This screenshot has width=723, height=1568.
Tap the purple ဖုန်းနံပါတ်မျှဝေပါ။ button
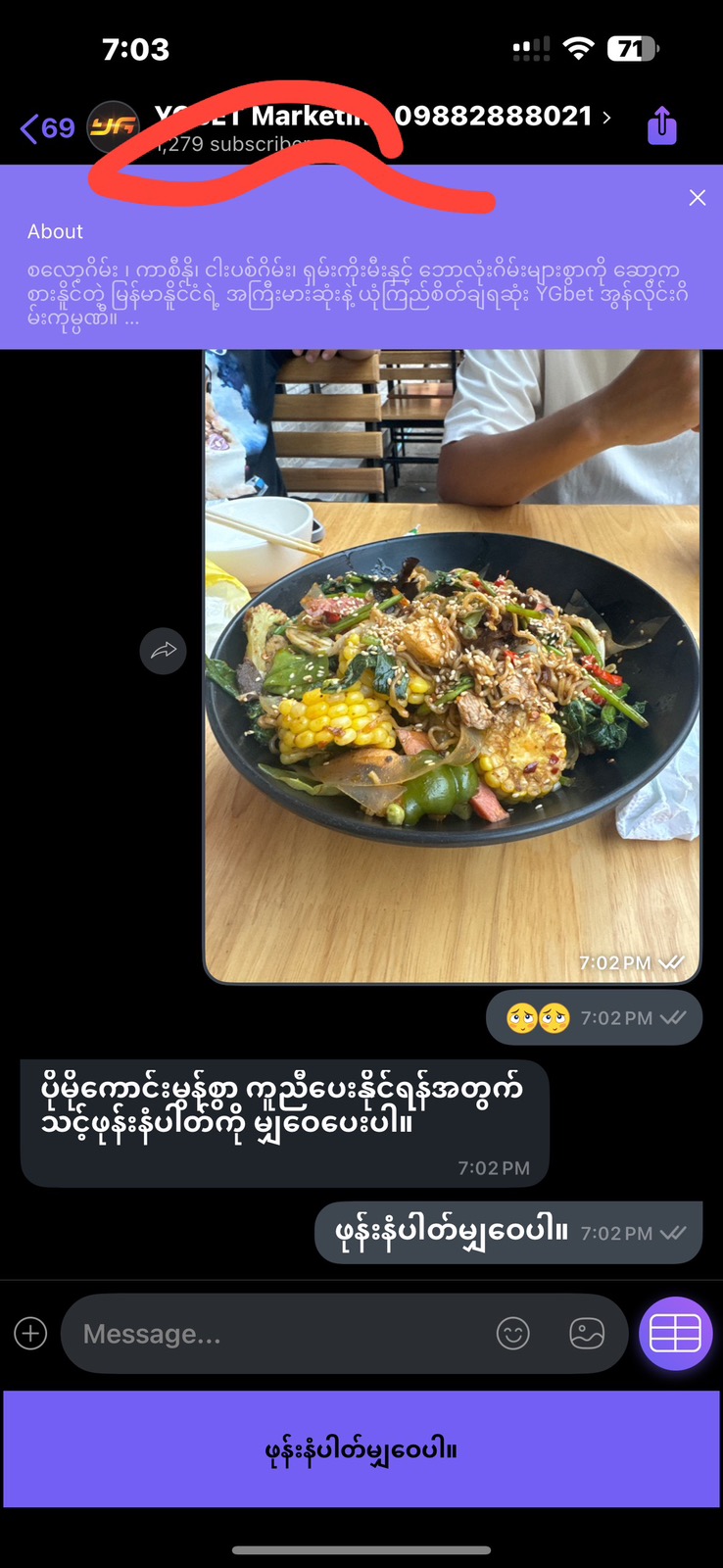[361, 1449]
